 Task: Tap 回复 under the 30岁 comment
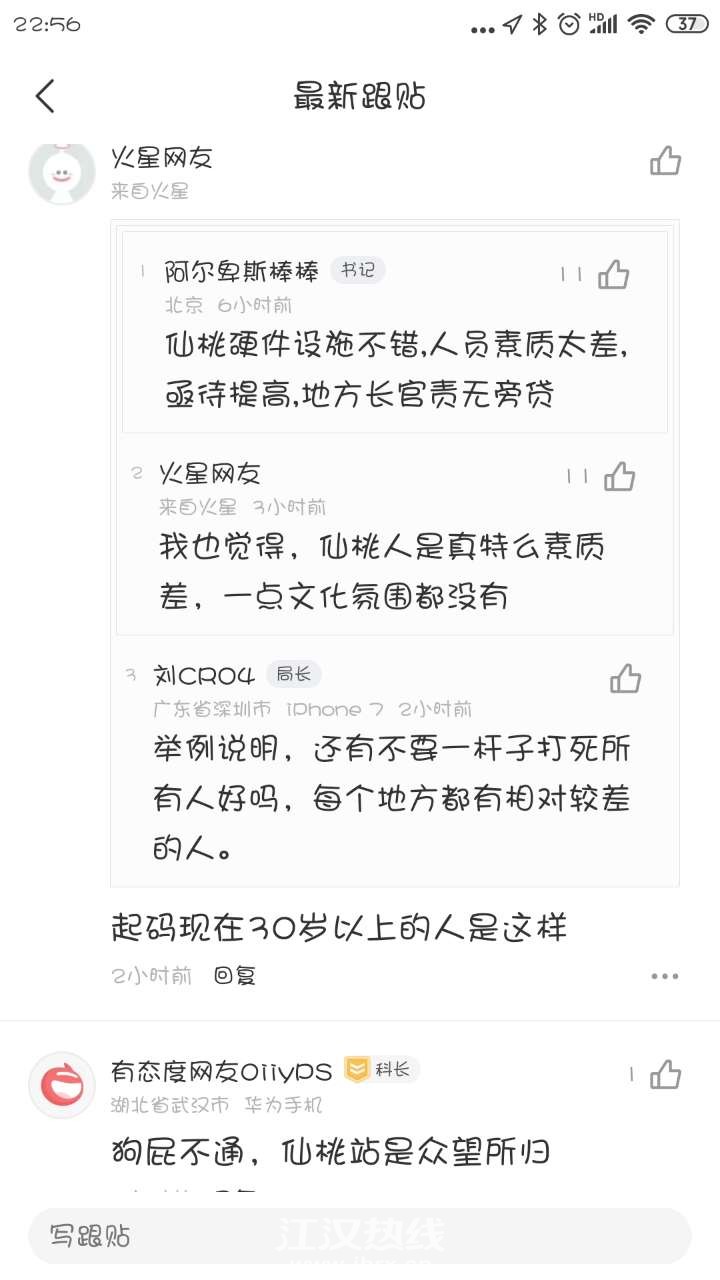235,976
